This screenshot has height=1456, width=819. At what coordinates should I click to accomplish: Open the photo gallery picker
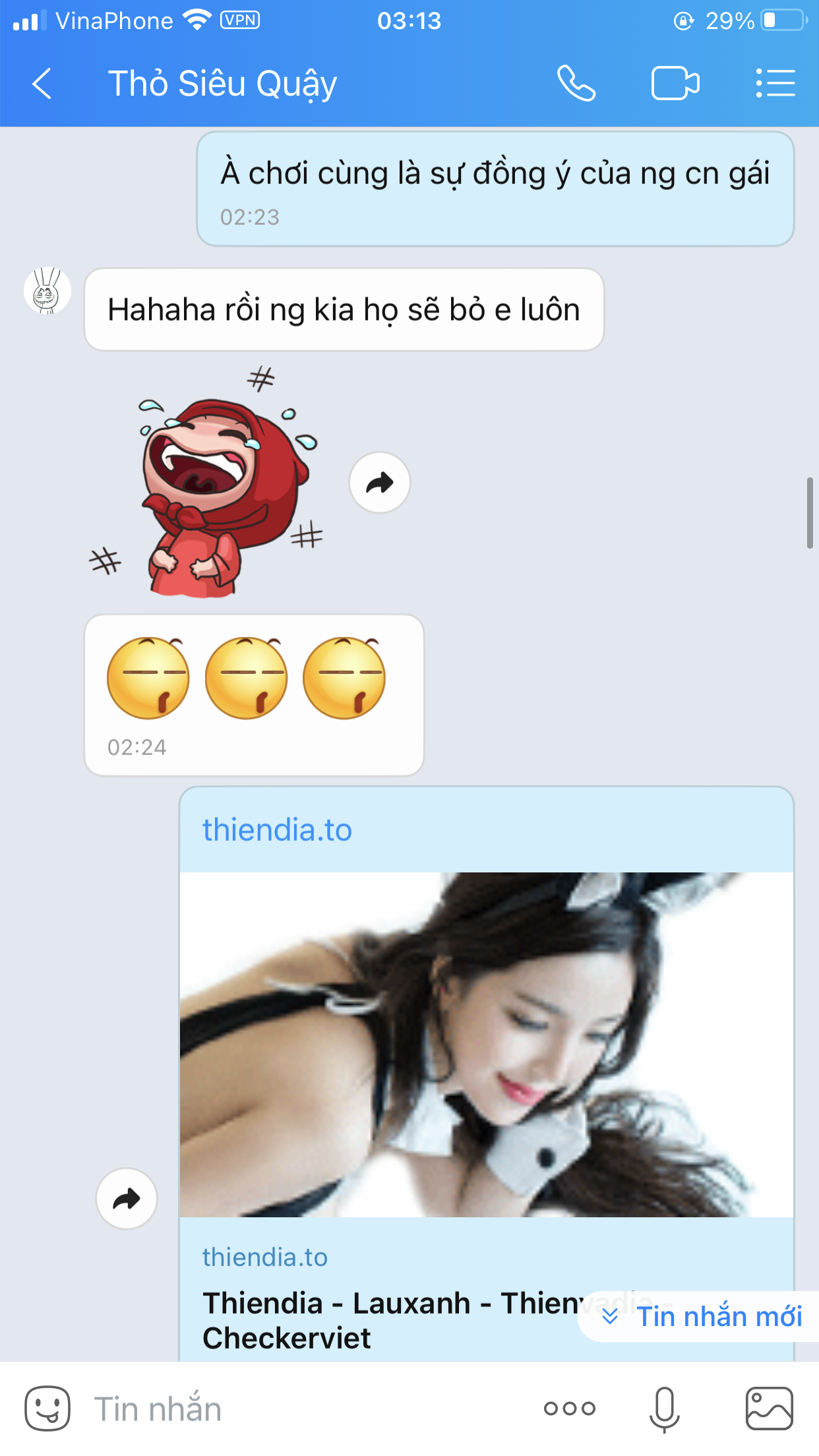click(x=770, y=1409)
